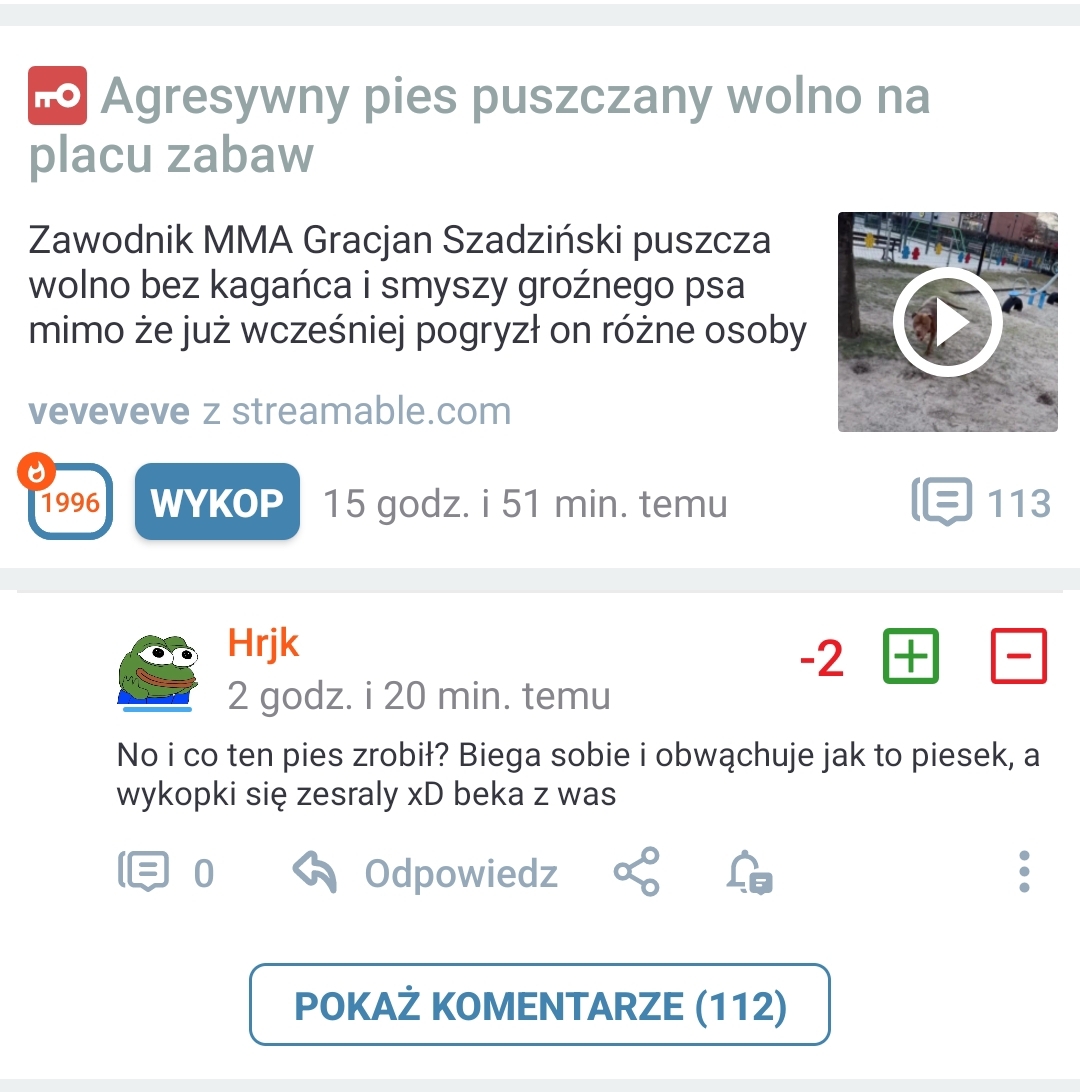Toggle notifications bell on Hrjk's comment
Screen dimensions: 1080x1092
click(748, 873)
